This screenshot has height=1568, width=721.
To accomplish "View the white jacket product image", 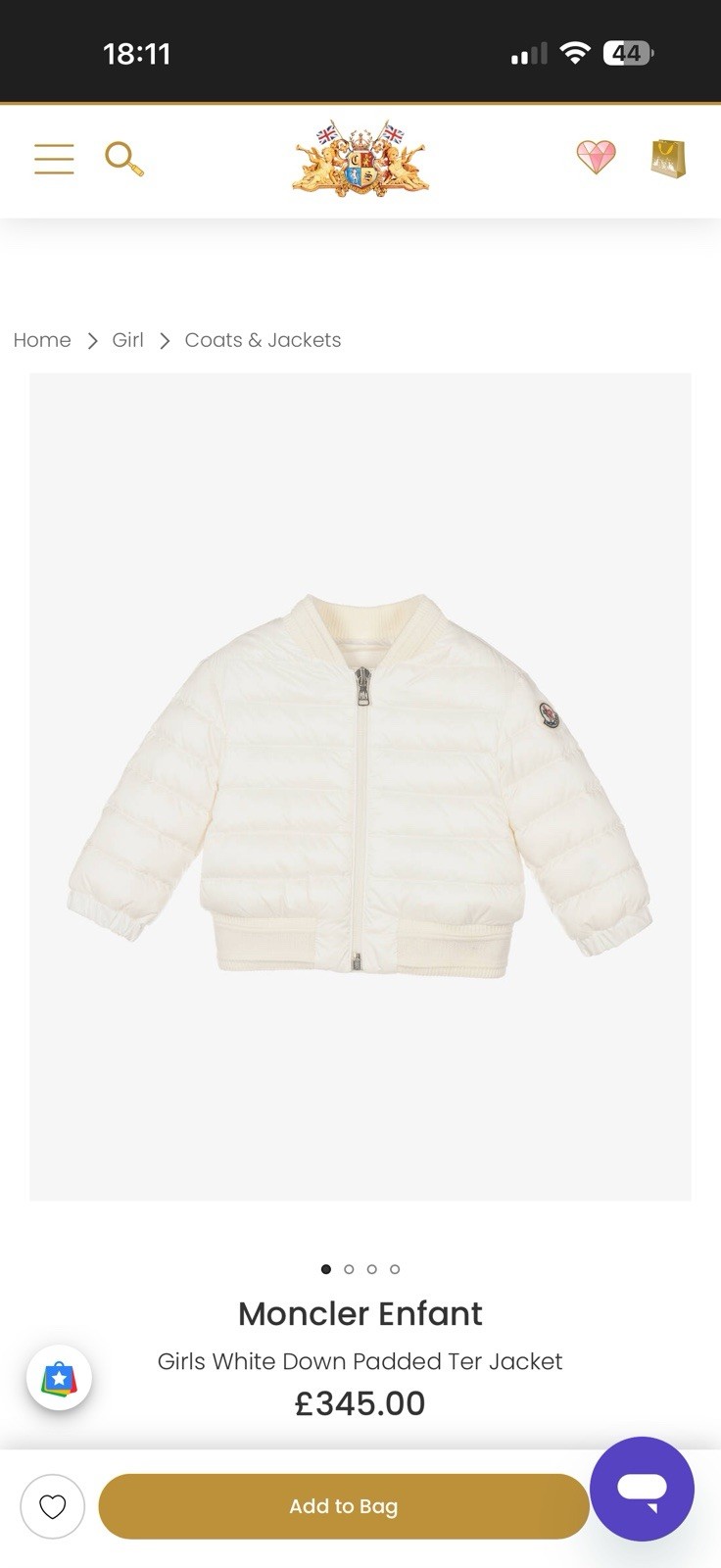I will (x=360, y=786).
